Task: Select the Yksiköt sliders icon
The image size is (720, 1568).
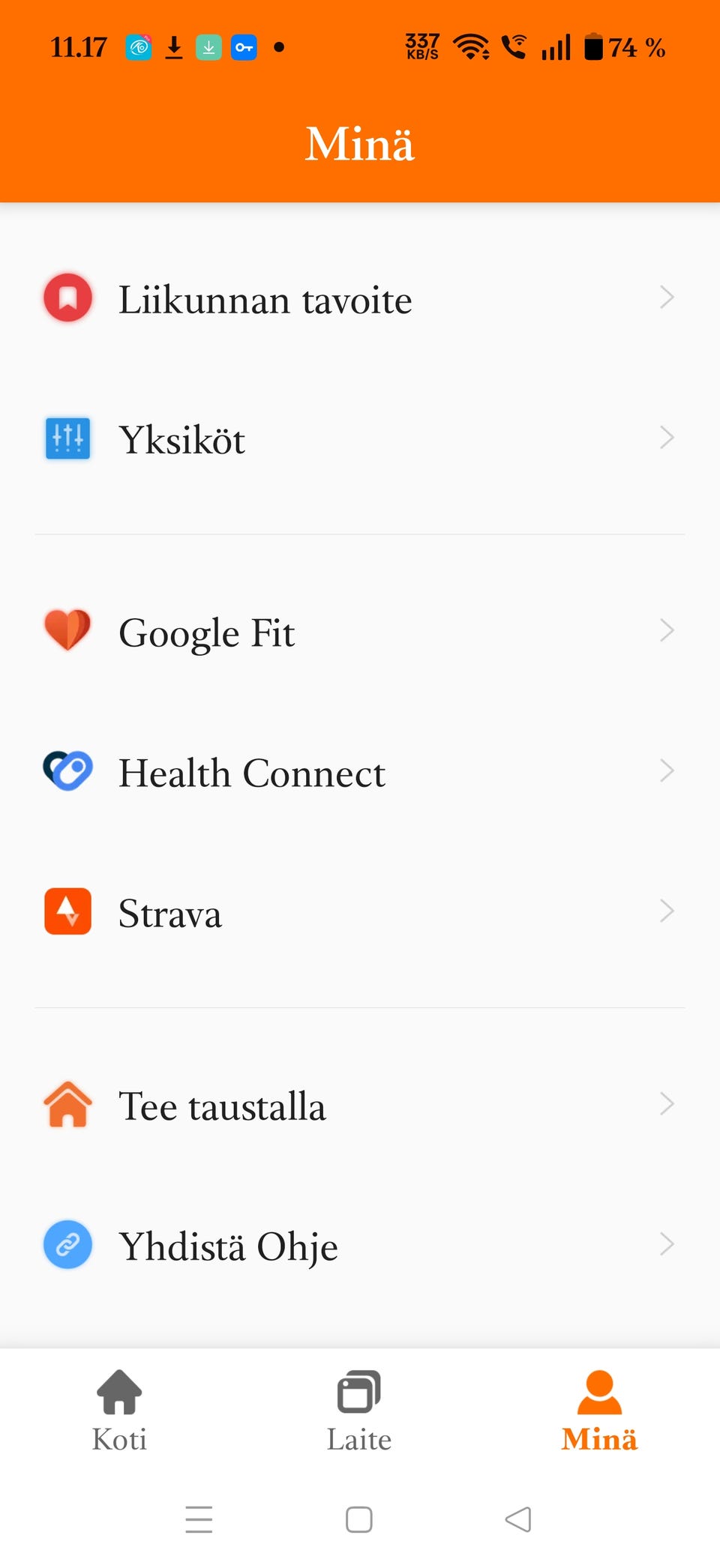Action: pyautogui.click(x=67, y=438)
